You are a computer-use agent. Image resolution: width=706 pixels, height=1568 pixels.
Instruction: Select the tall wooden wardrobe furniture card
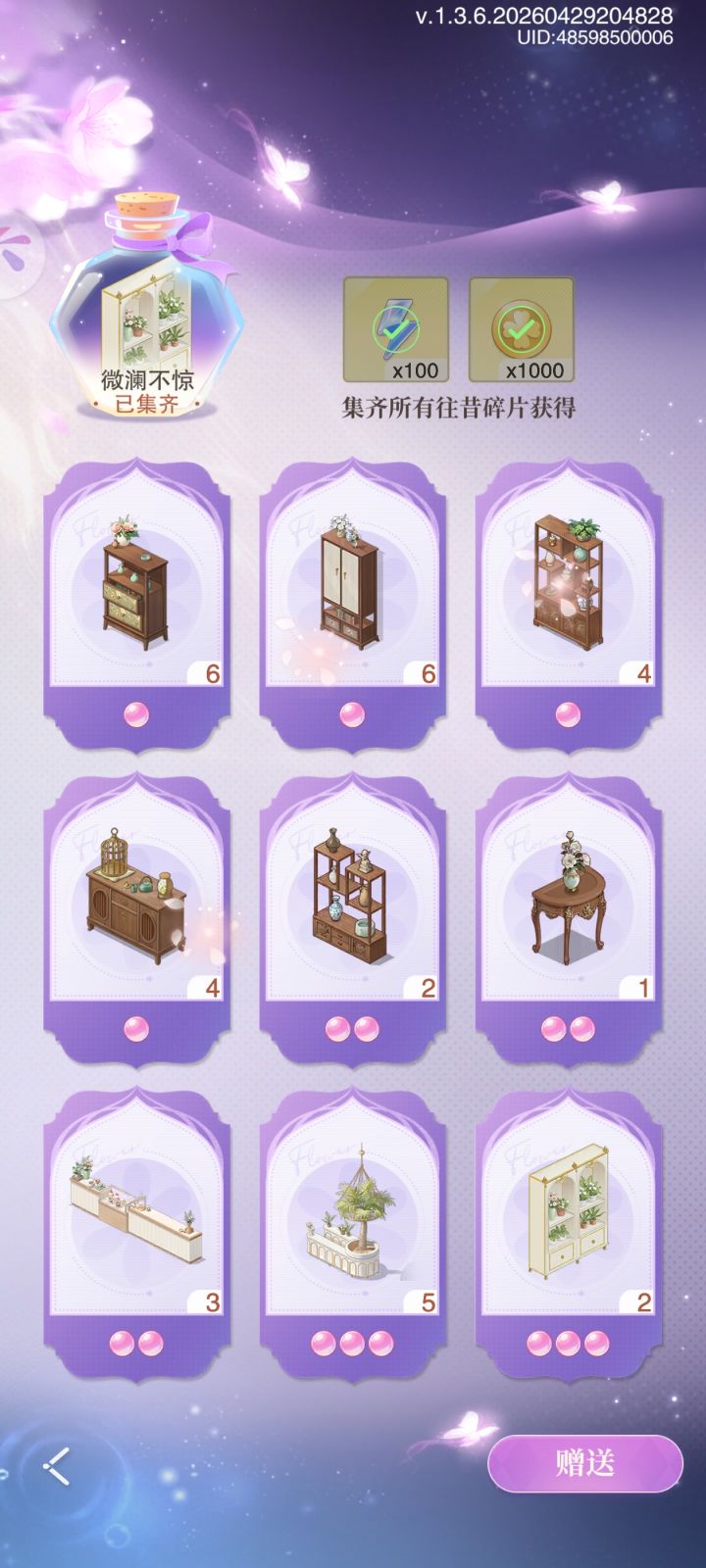pyautogui.click(x=353, y=578)
